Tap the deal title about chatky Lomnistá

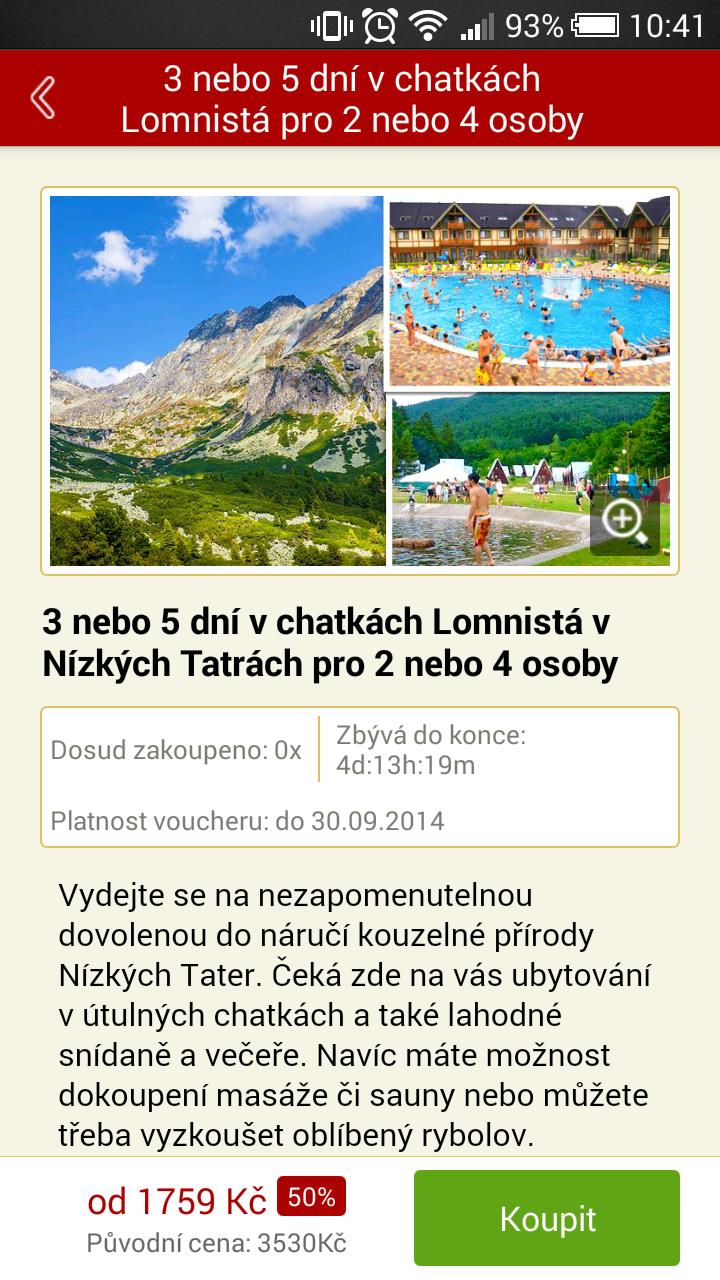click(x=330, y=644)
